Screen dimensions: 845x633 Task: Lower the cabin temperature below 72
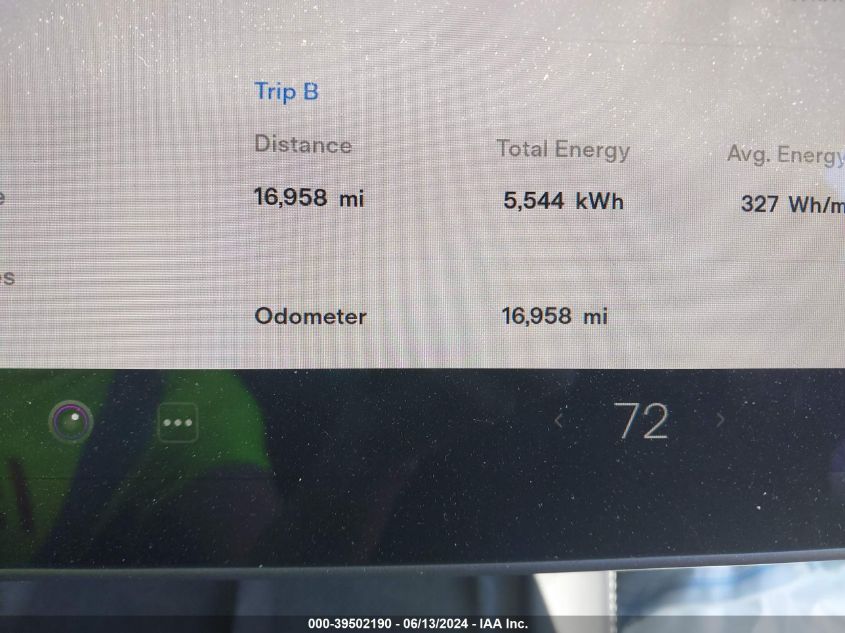point(559,421)
